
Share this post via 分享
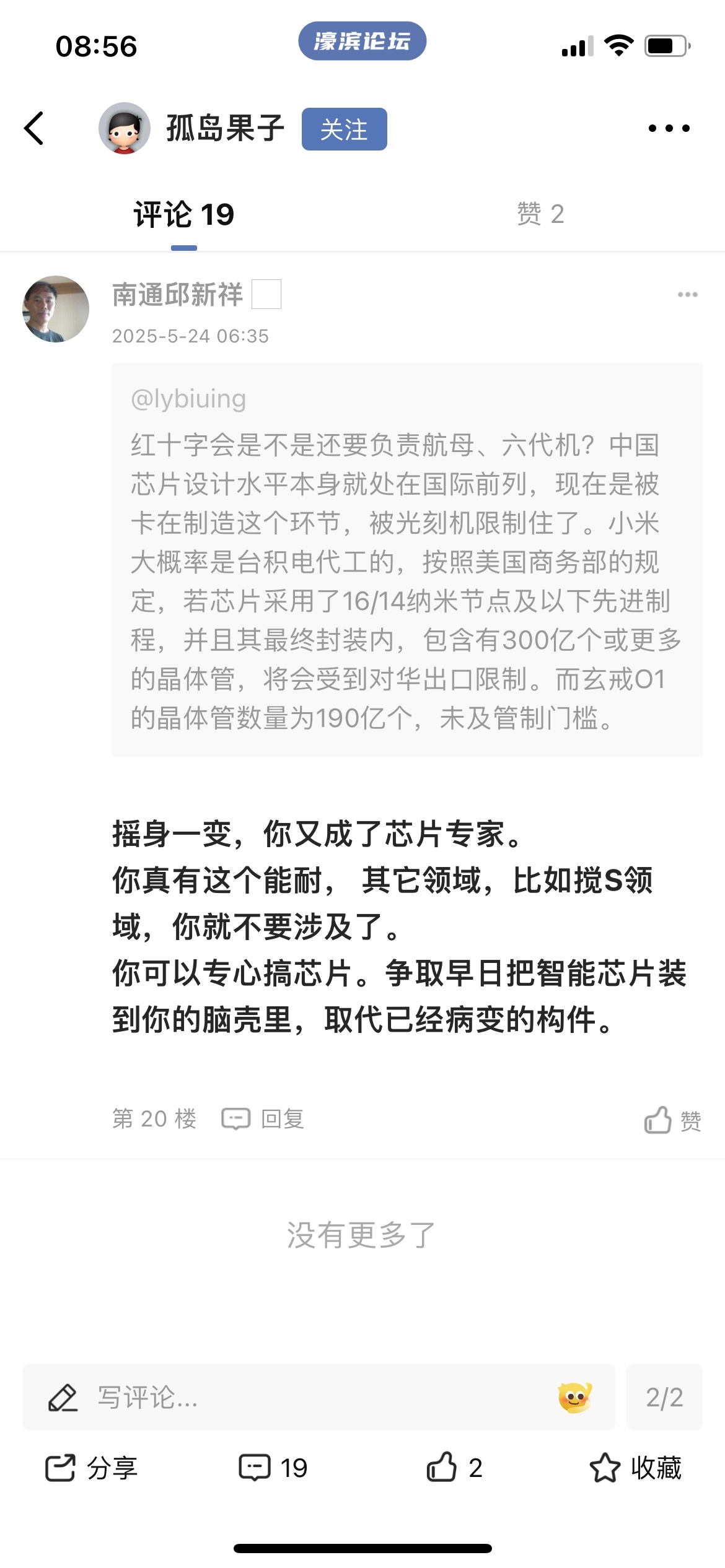tap(92, 1468)
